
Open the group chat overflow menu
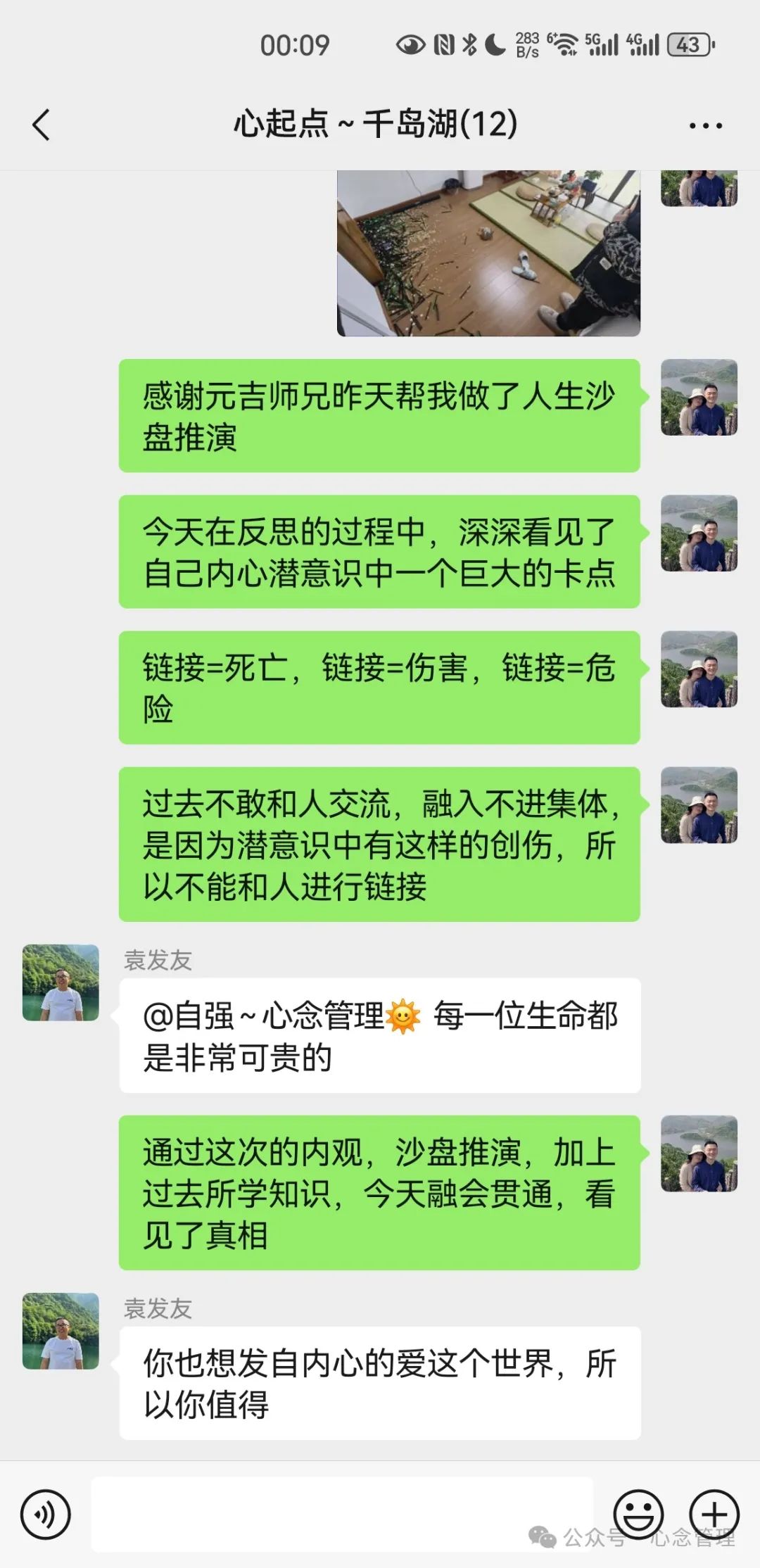click(x=705, y=126)
